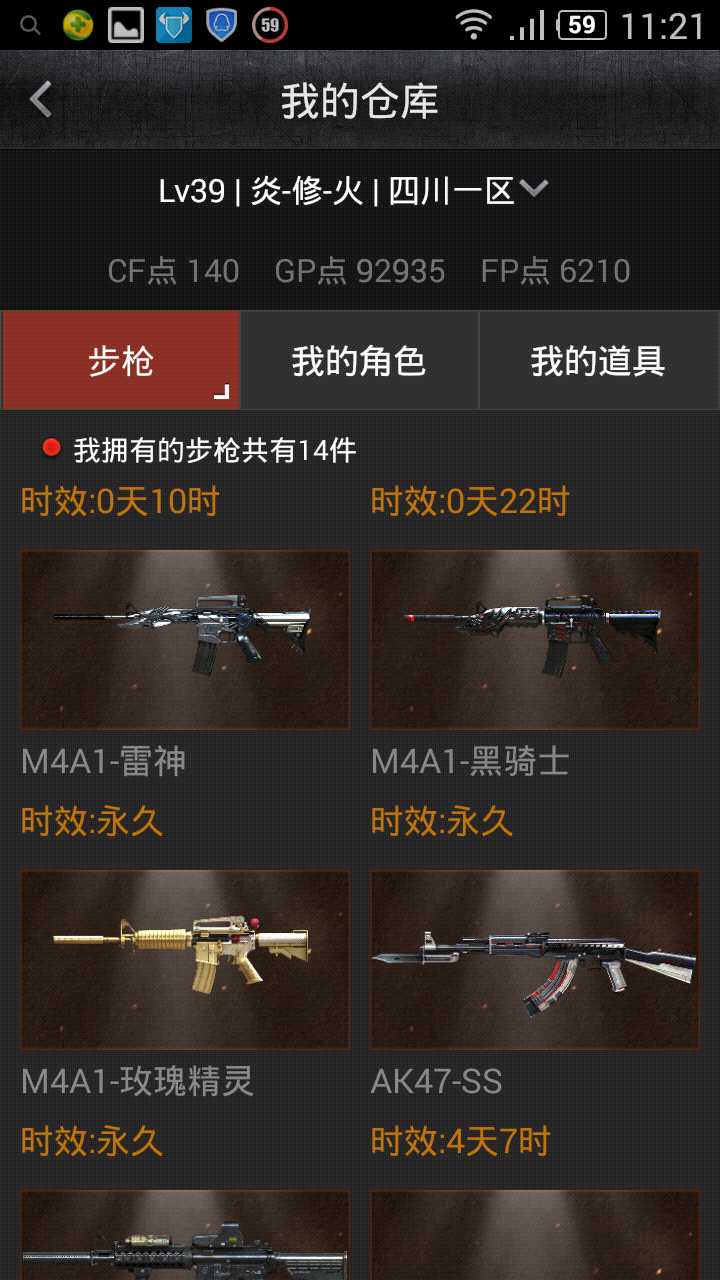Go back from 我的仓库

[x=41, y=100]
